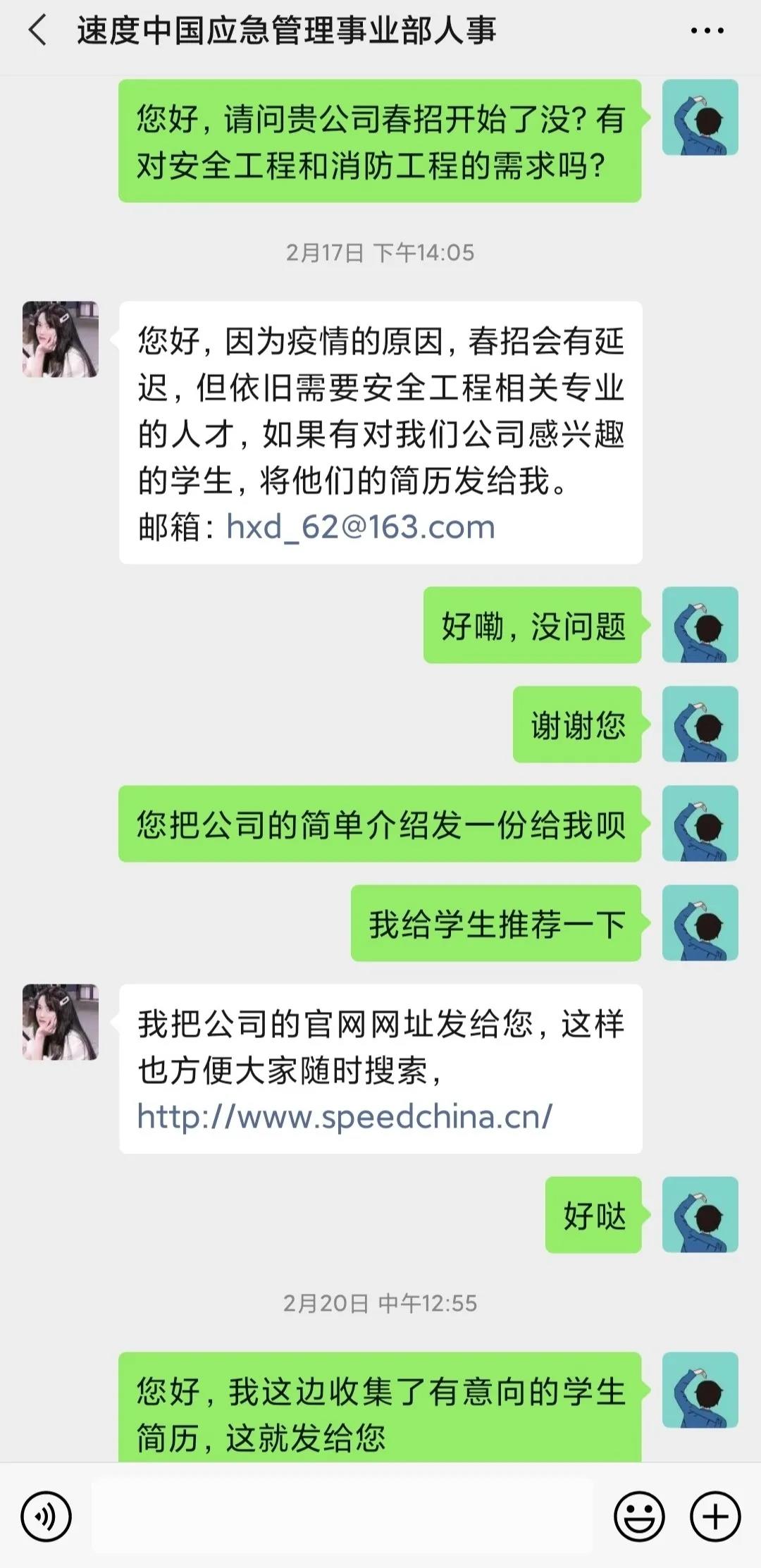Tap the message text input field
The height and width of the screenshot is (1568, 761).
[x=342, y=1517]
